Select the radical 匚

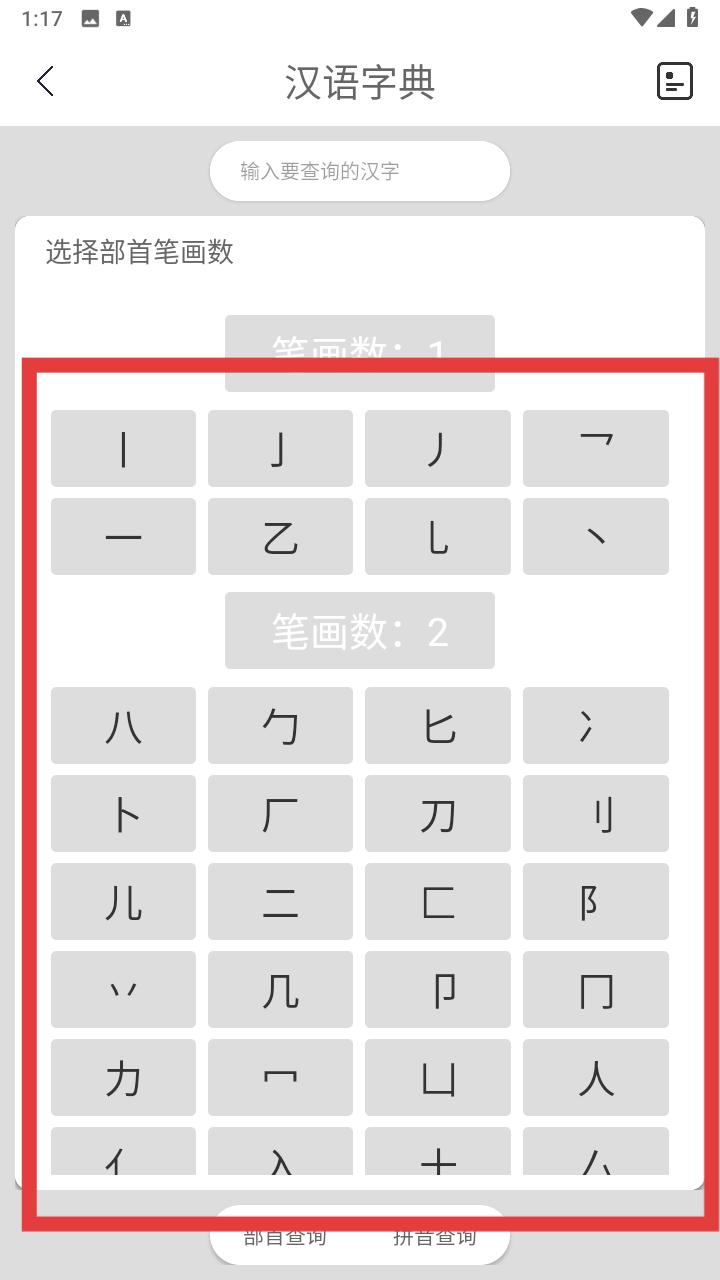(x=438, y=902)
